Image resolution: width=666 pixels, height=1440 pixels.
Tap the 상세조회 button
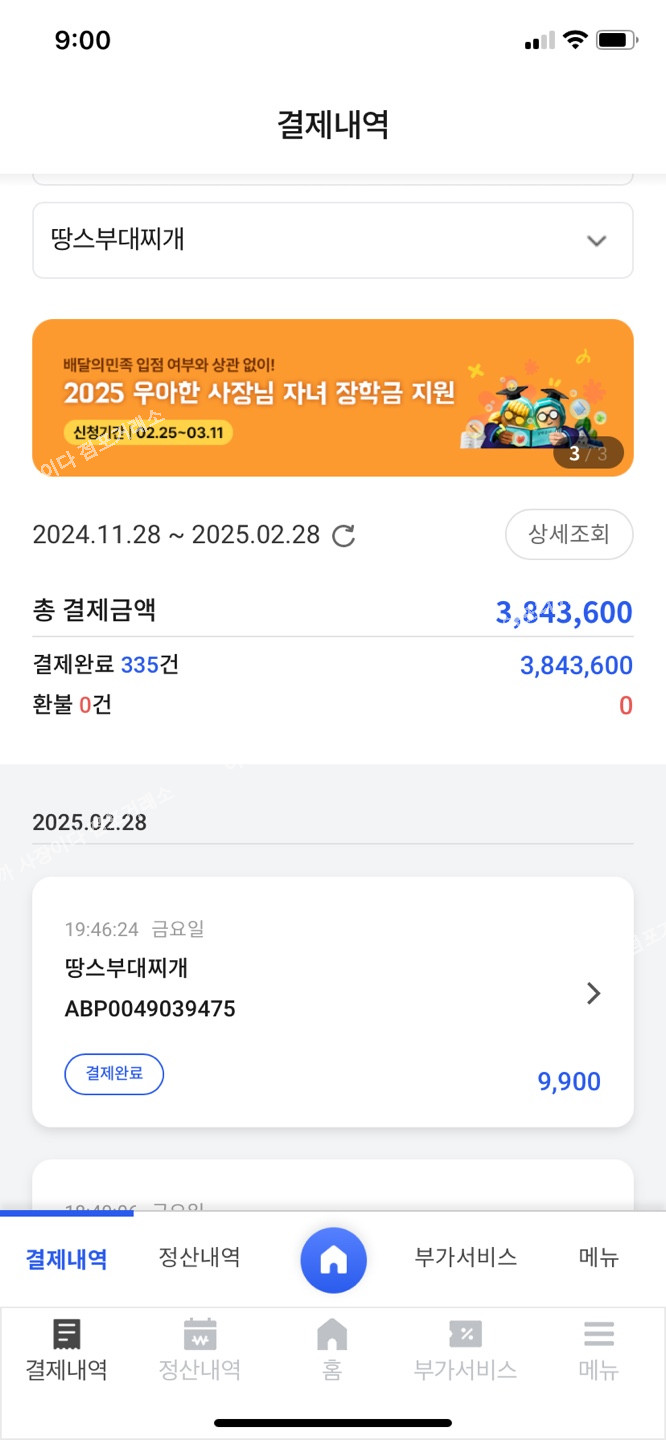coord(568,534)
